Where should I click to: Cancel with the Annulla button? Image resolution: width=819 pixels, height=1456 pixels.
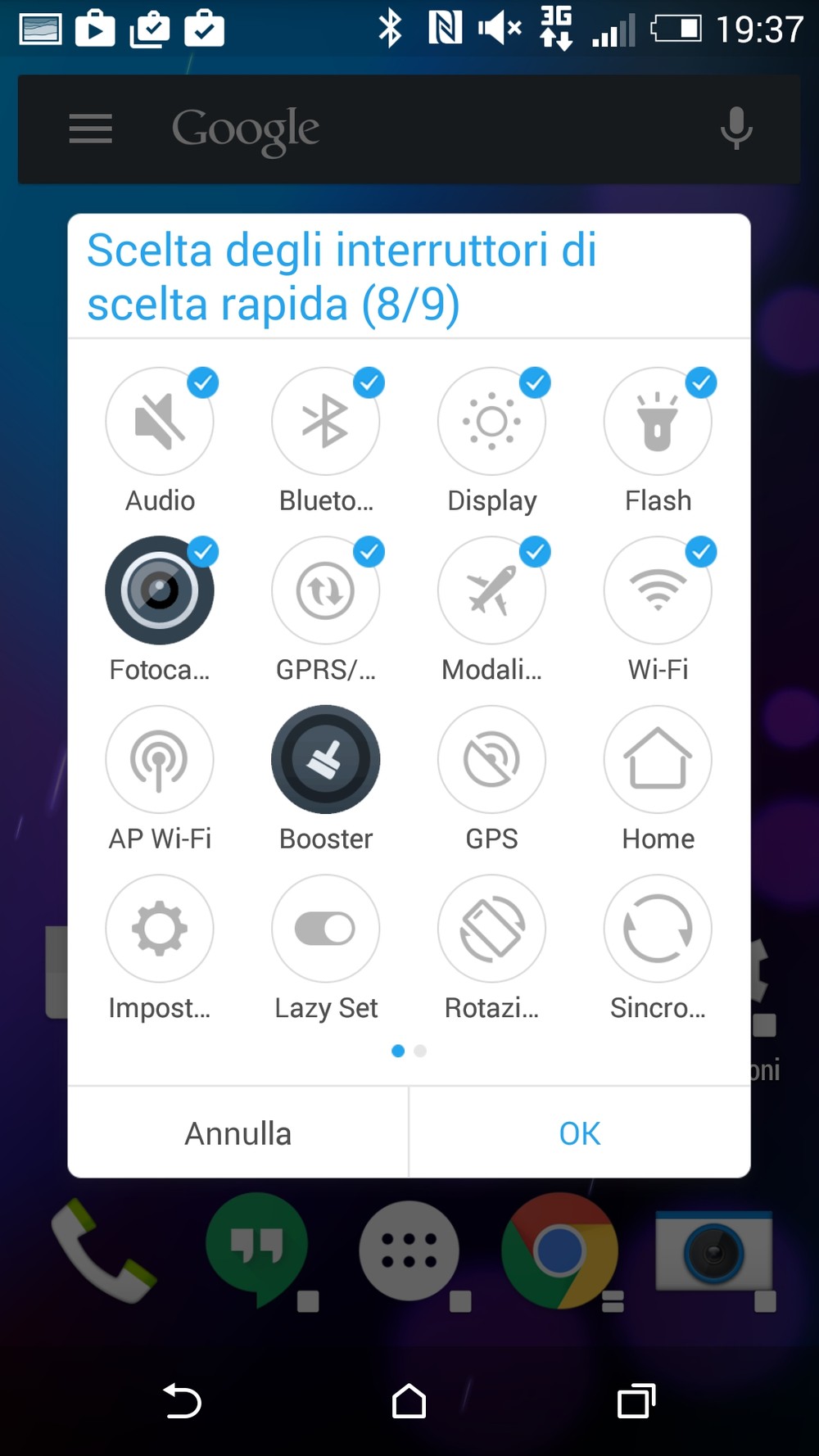[x=238, y=1133]
